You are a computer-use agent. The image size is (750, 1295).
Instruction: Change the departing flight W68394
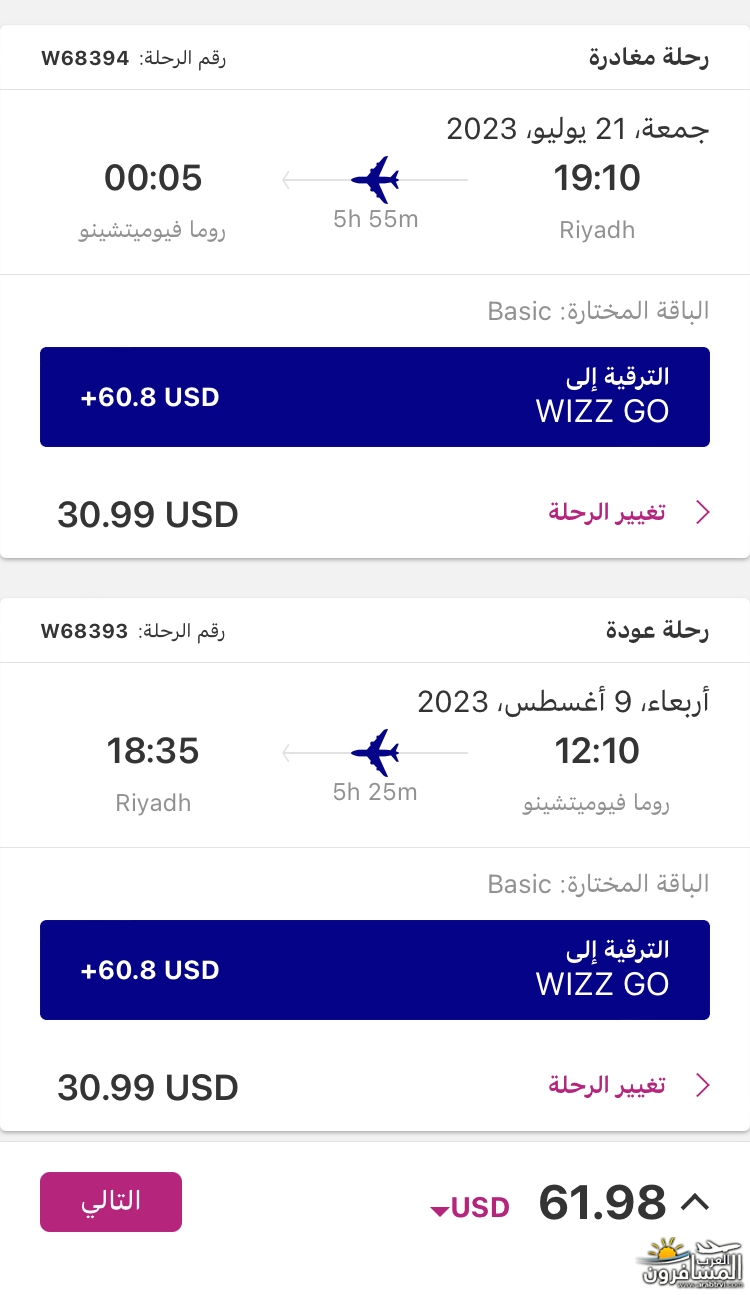[x=630, y=513]
